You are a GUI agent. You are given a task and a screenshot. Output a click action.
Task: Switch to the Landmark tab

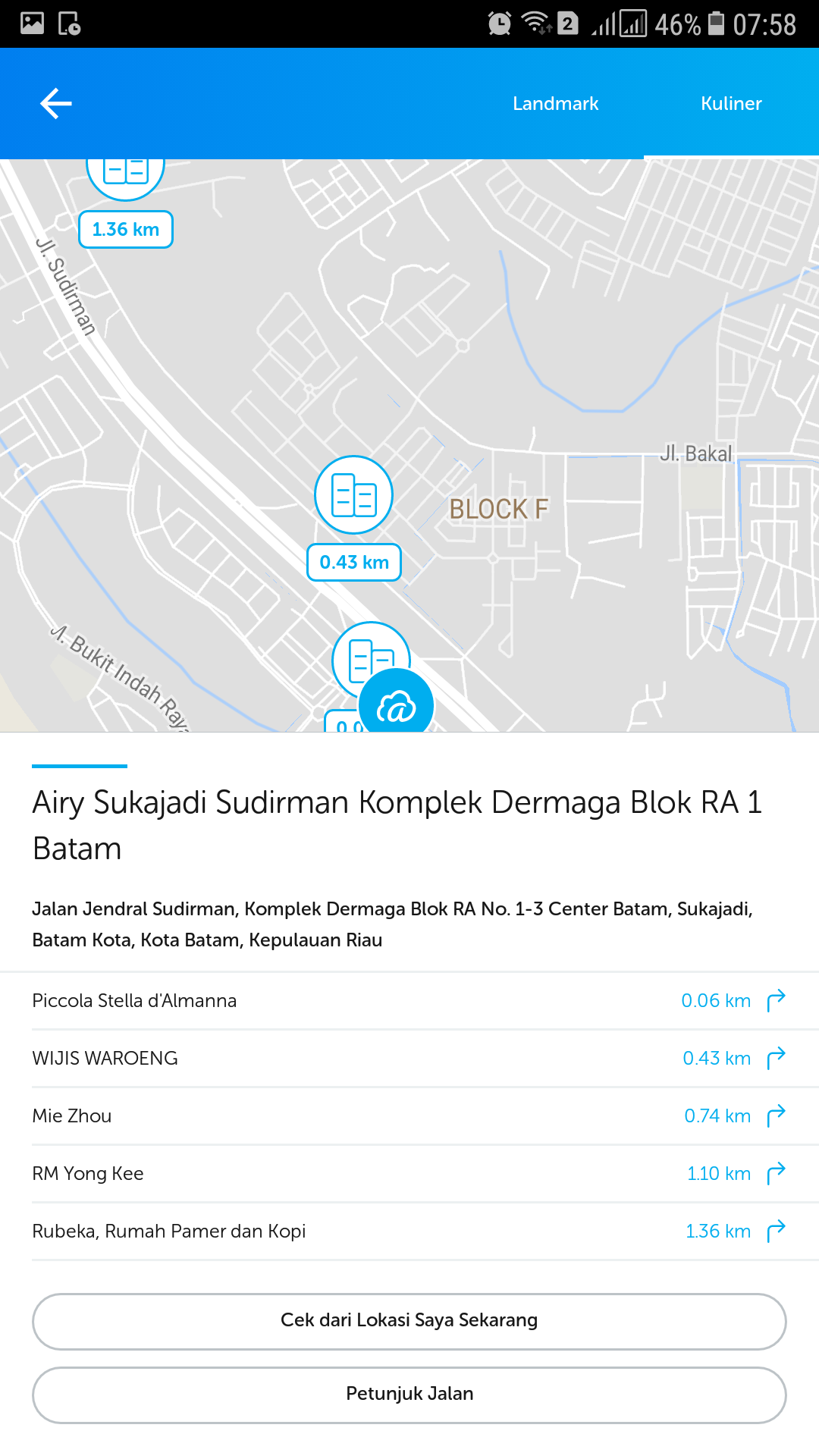click(555, 104)
